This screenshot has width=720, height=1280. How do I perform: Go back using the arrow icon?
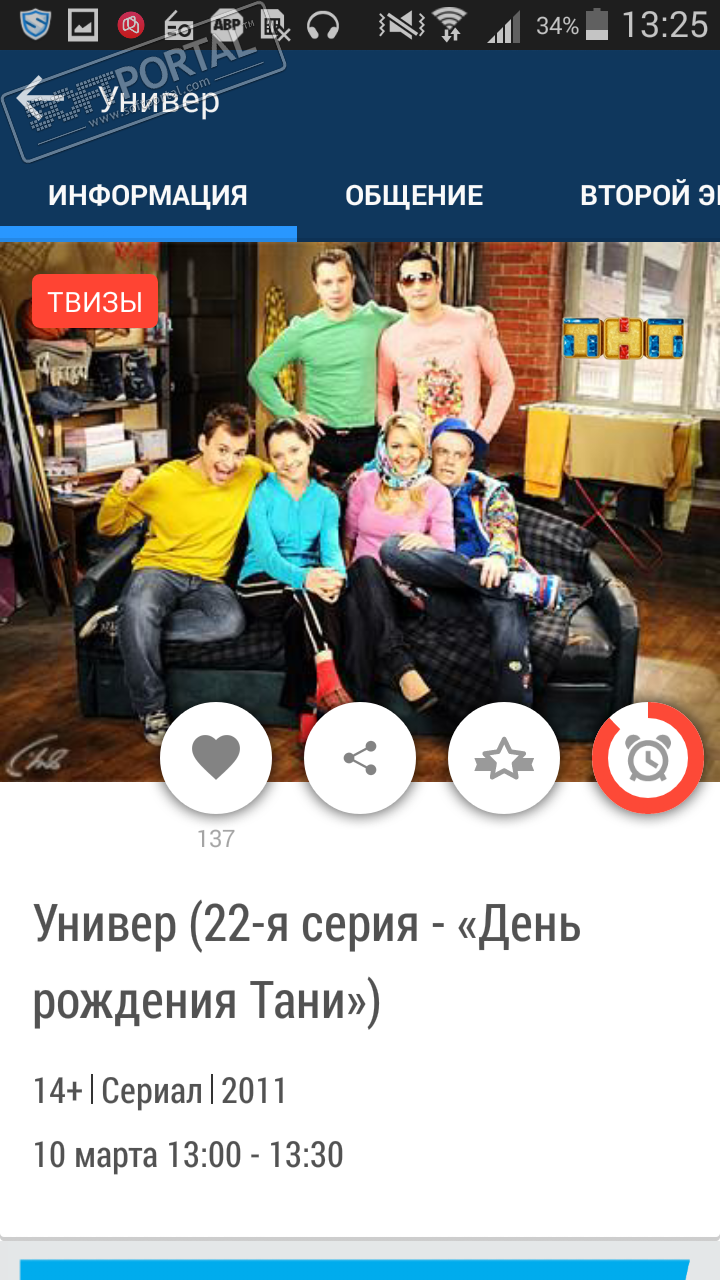pyautogui.click(x=40, y=100)
